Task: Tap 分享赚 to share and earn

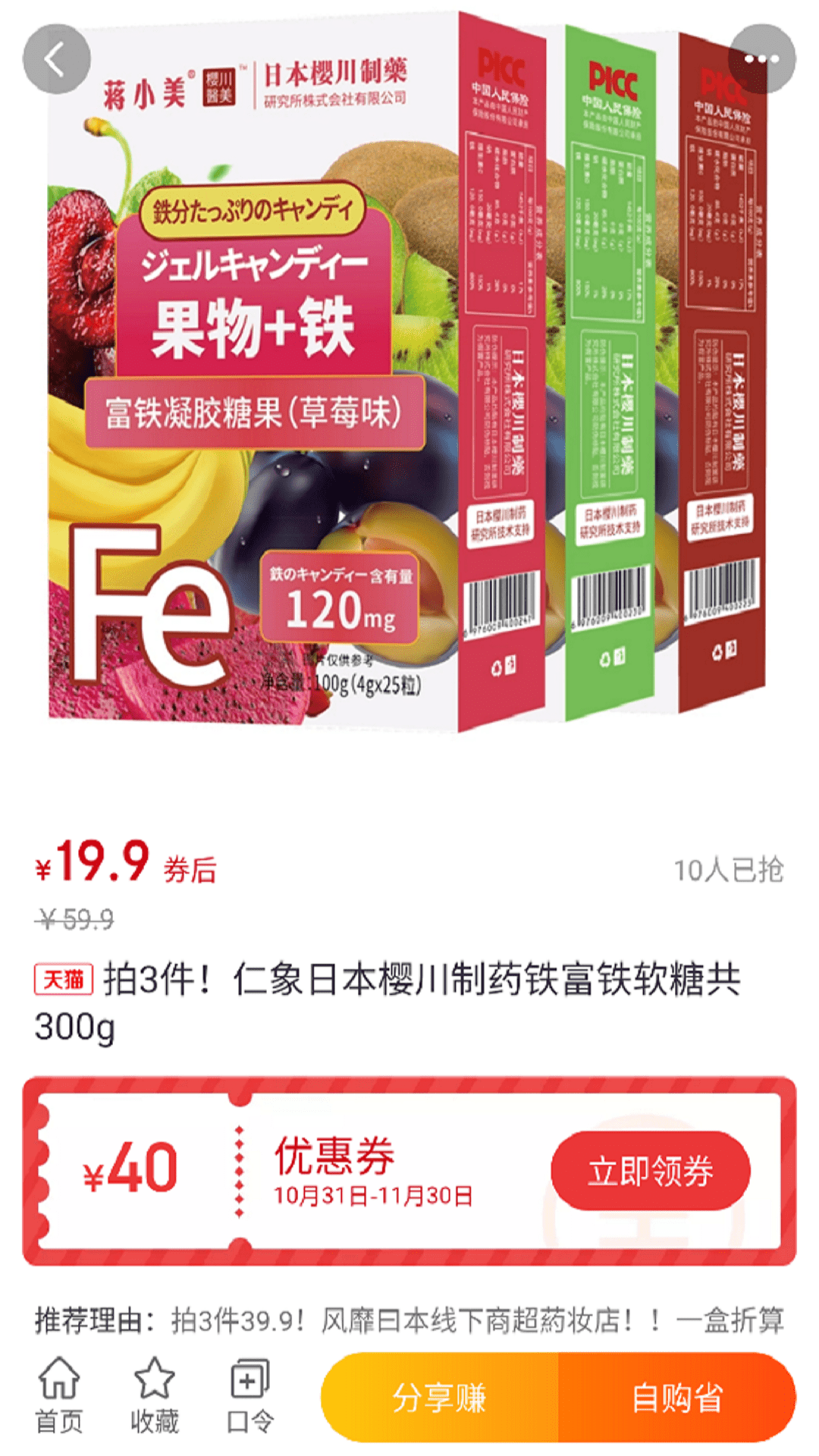Action: (440, 1398)
